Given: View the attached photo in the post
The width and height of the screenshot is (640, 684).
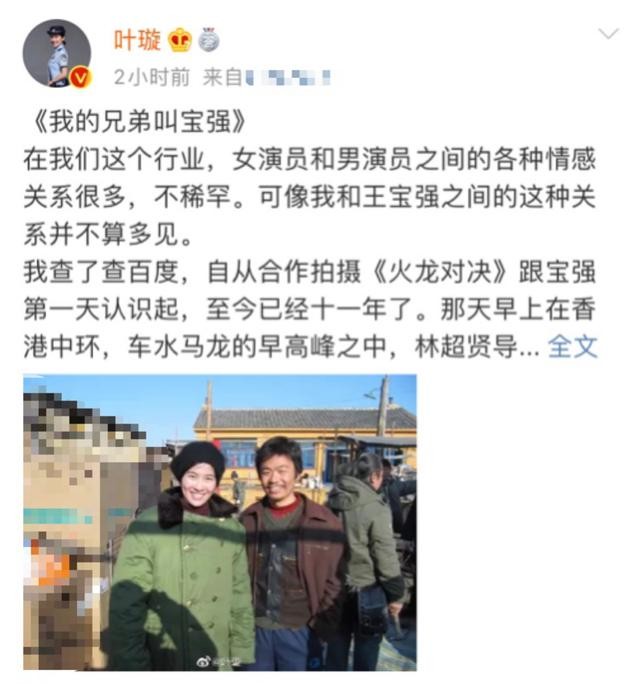Looking at the screenshot, I should [220, 522].
